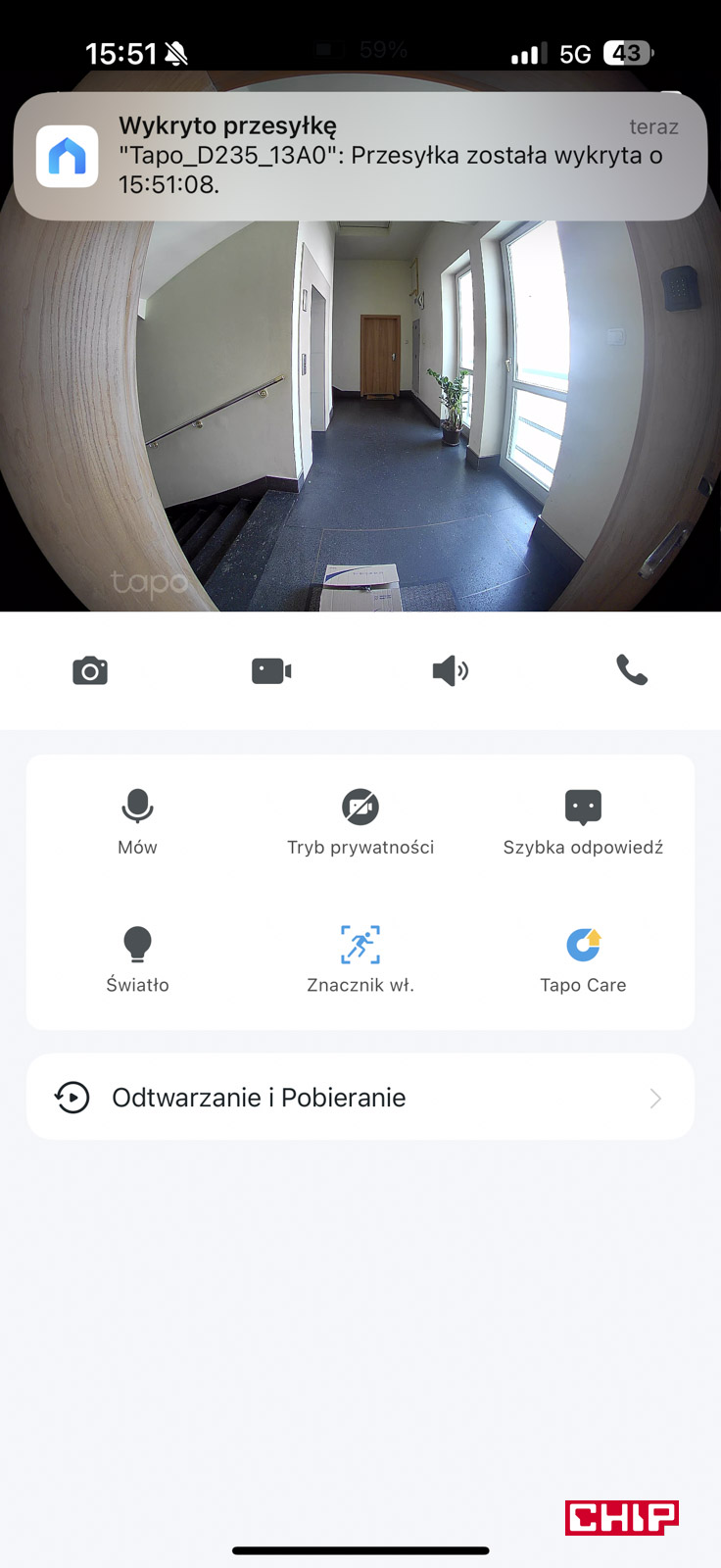Start recording with the video camera icon
721x1568 pixels.
point(271,671)
